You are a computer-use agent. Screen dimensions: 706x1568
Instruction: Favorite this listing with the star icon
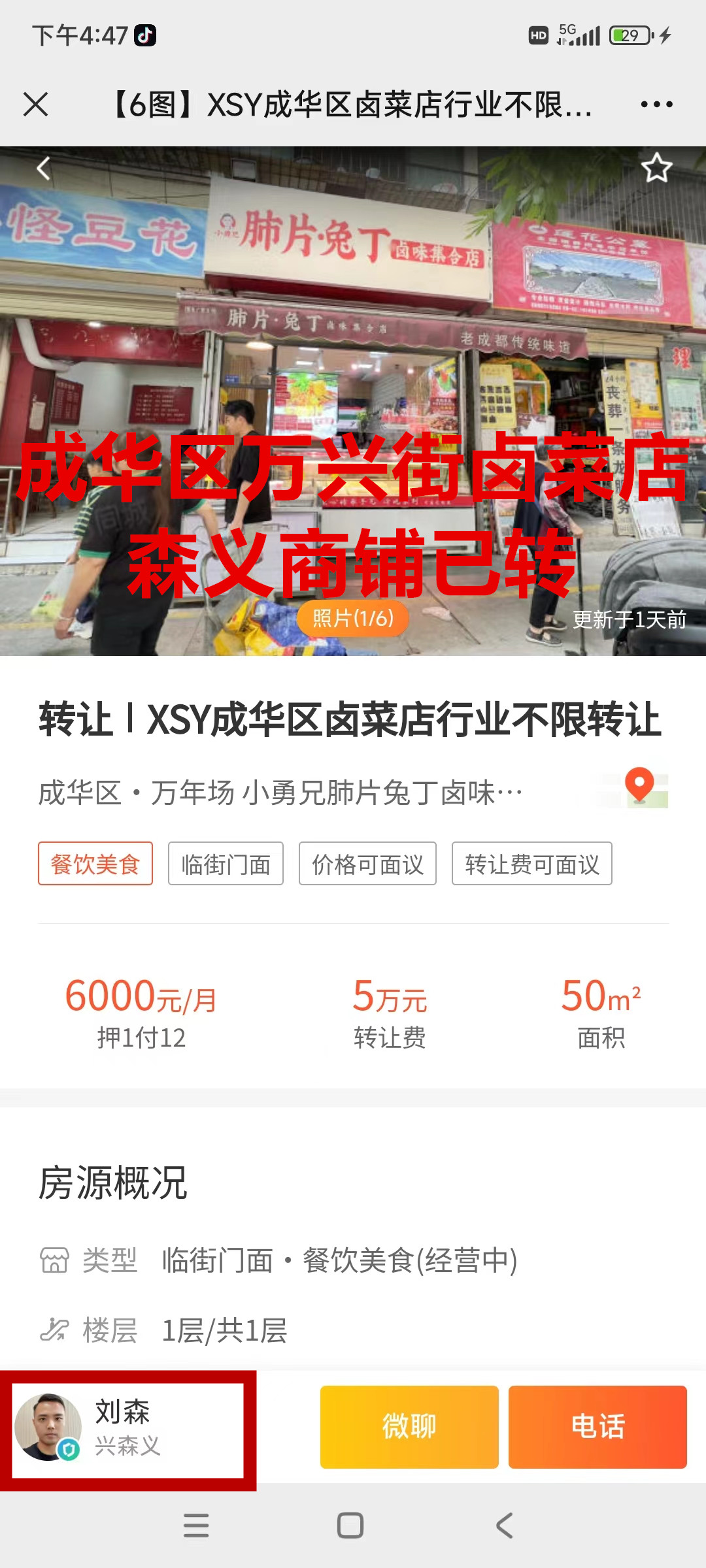pyautogui.click(x=656, y=169)
